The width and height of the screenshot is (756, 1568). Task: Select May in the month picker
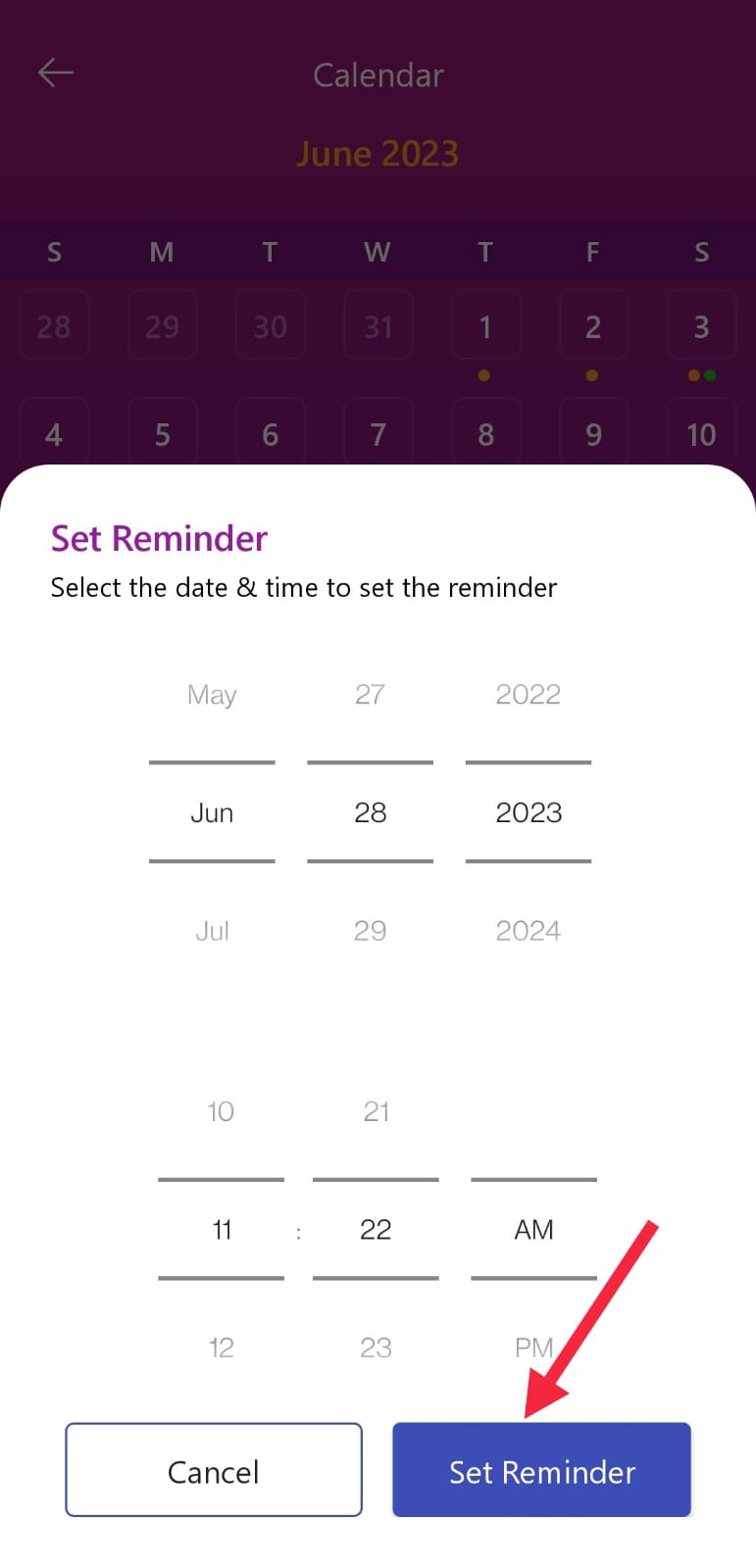(212, 695)
